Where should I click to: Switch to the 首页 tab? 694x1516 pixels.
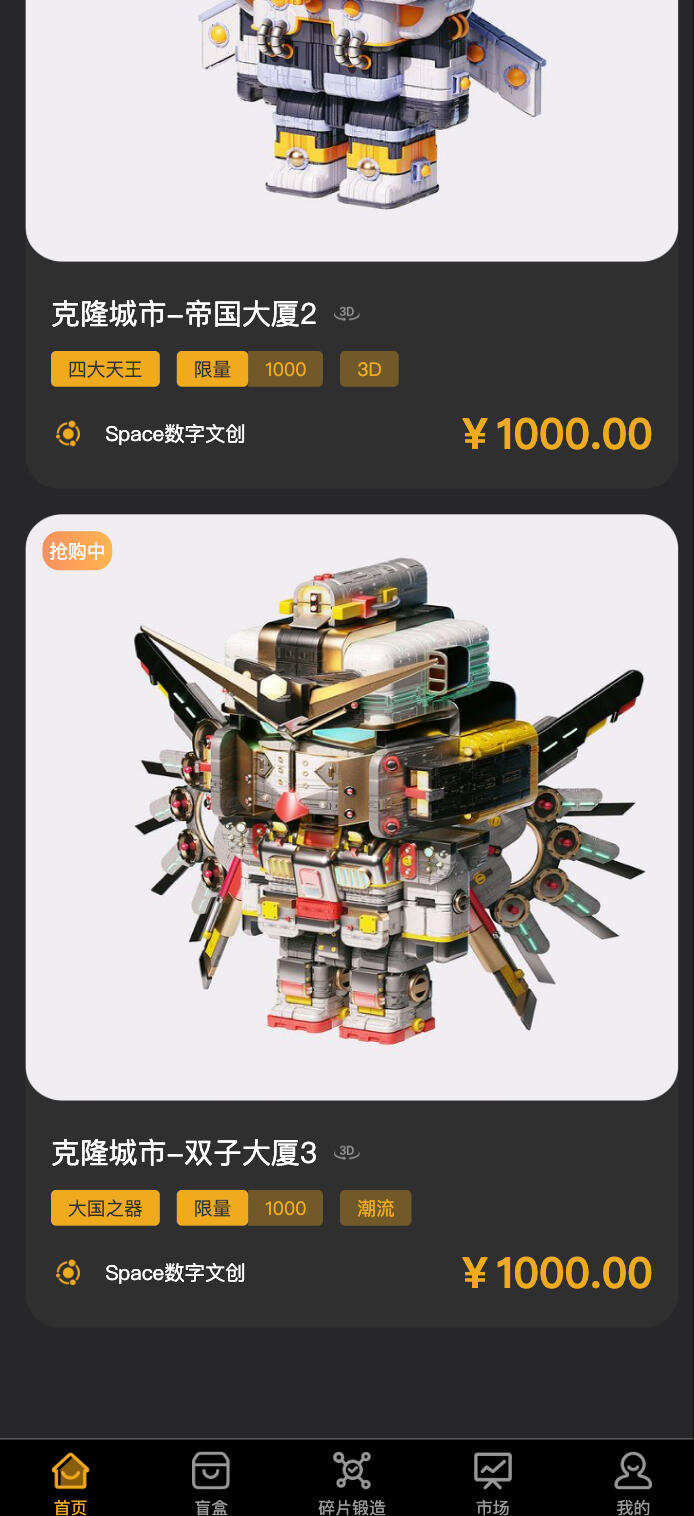(70, 1482)
